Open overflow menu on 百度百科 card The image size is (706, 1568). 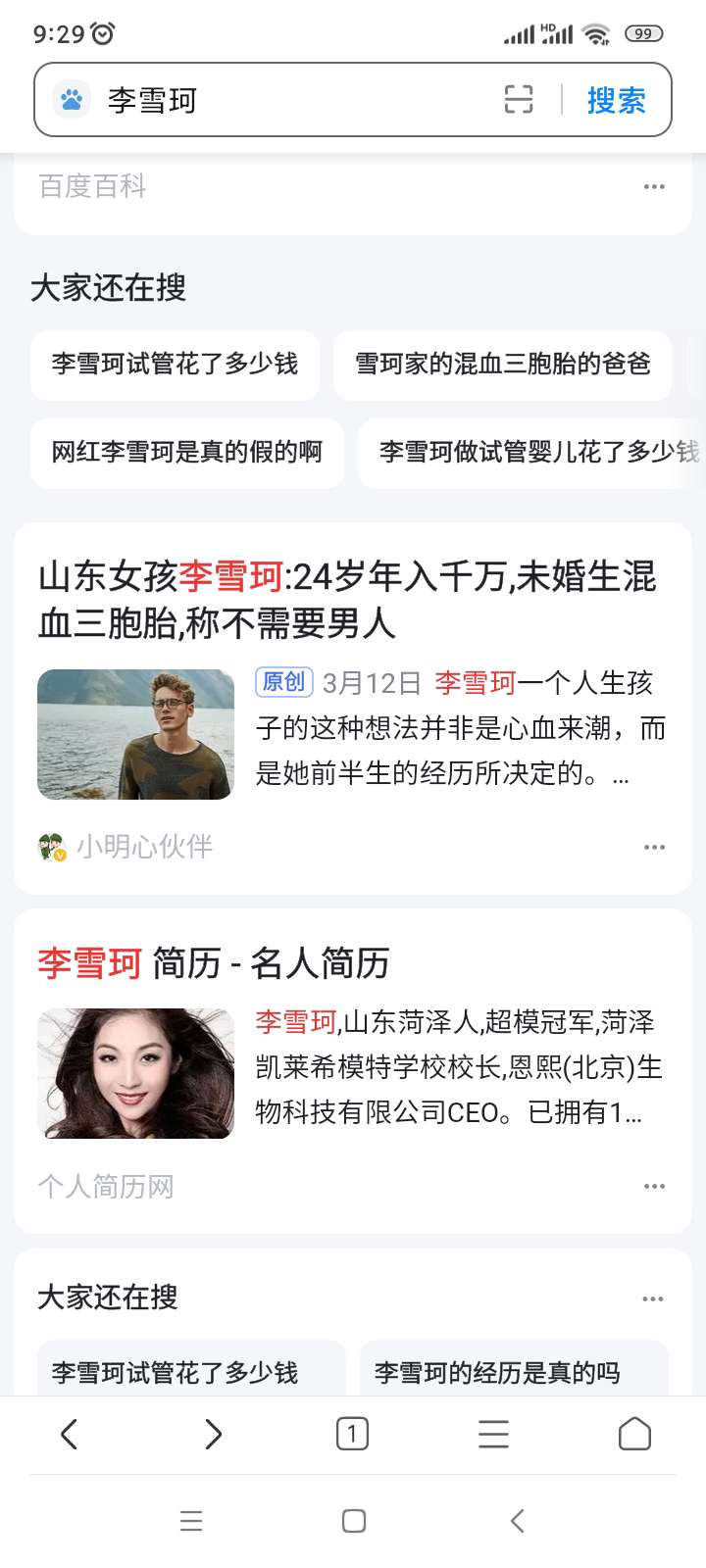(x=654, y=186)
